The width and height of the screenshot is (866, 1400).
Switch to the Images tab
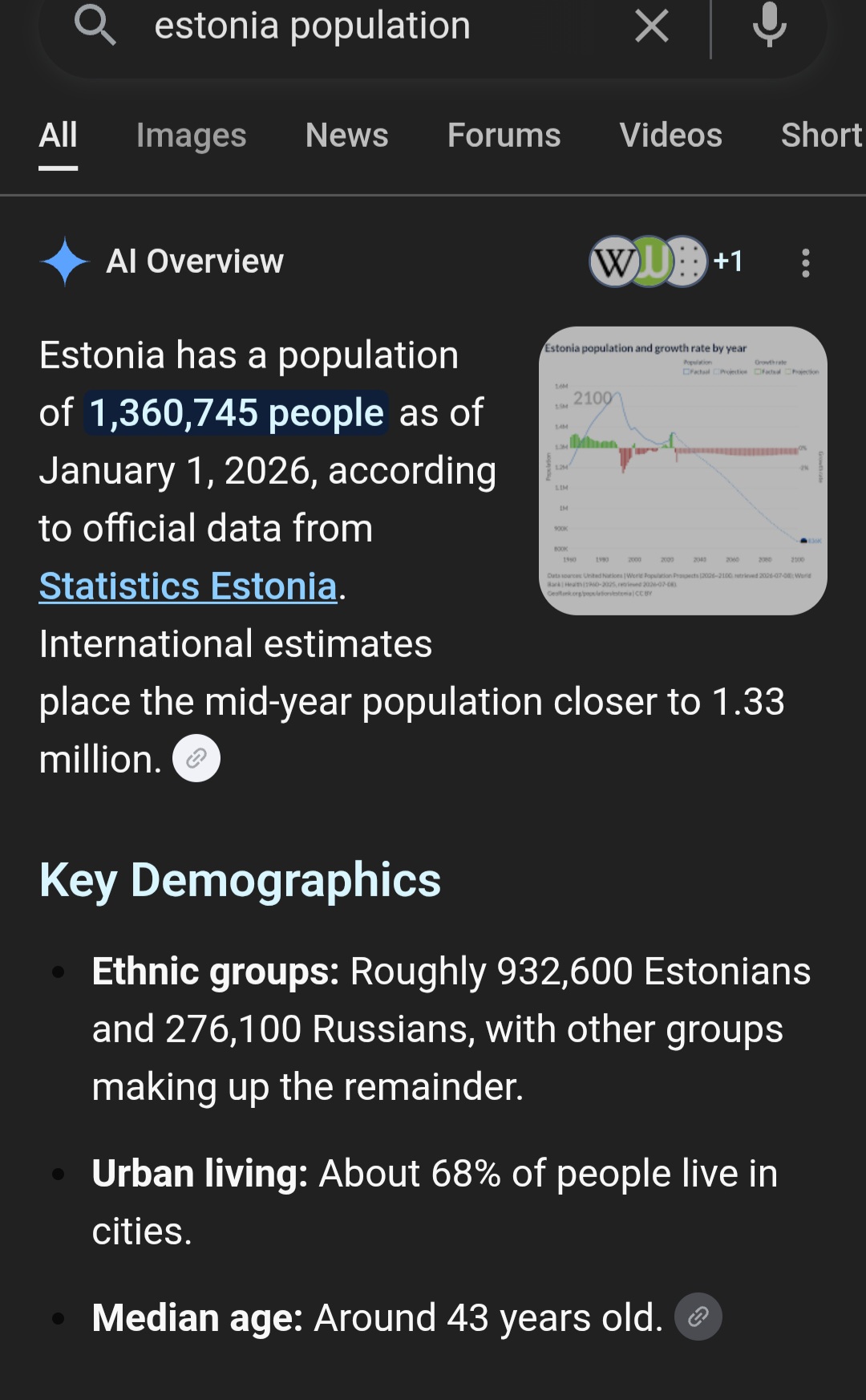pyautogui.click(x=191, y=136)
